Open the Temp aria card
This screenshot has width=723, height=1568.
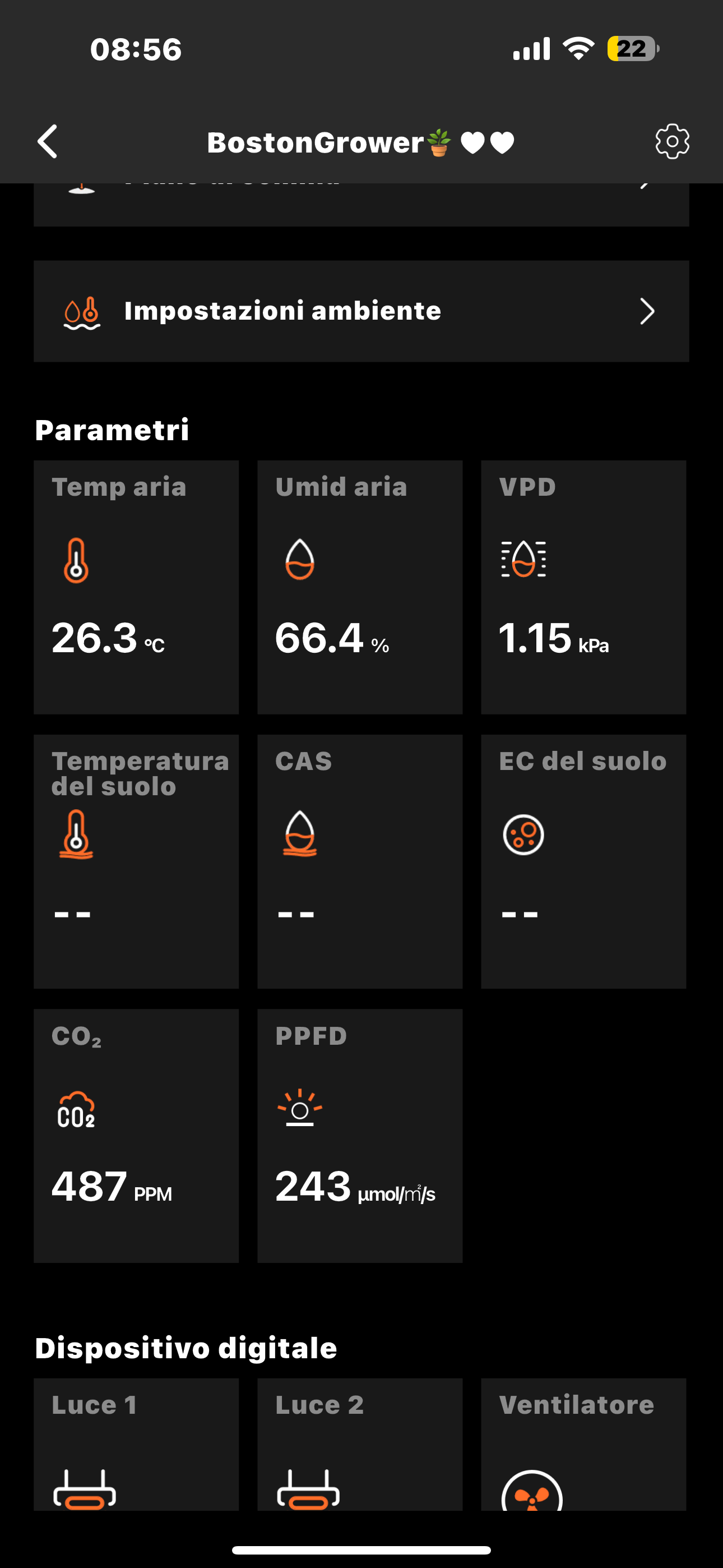coord(136,587)
